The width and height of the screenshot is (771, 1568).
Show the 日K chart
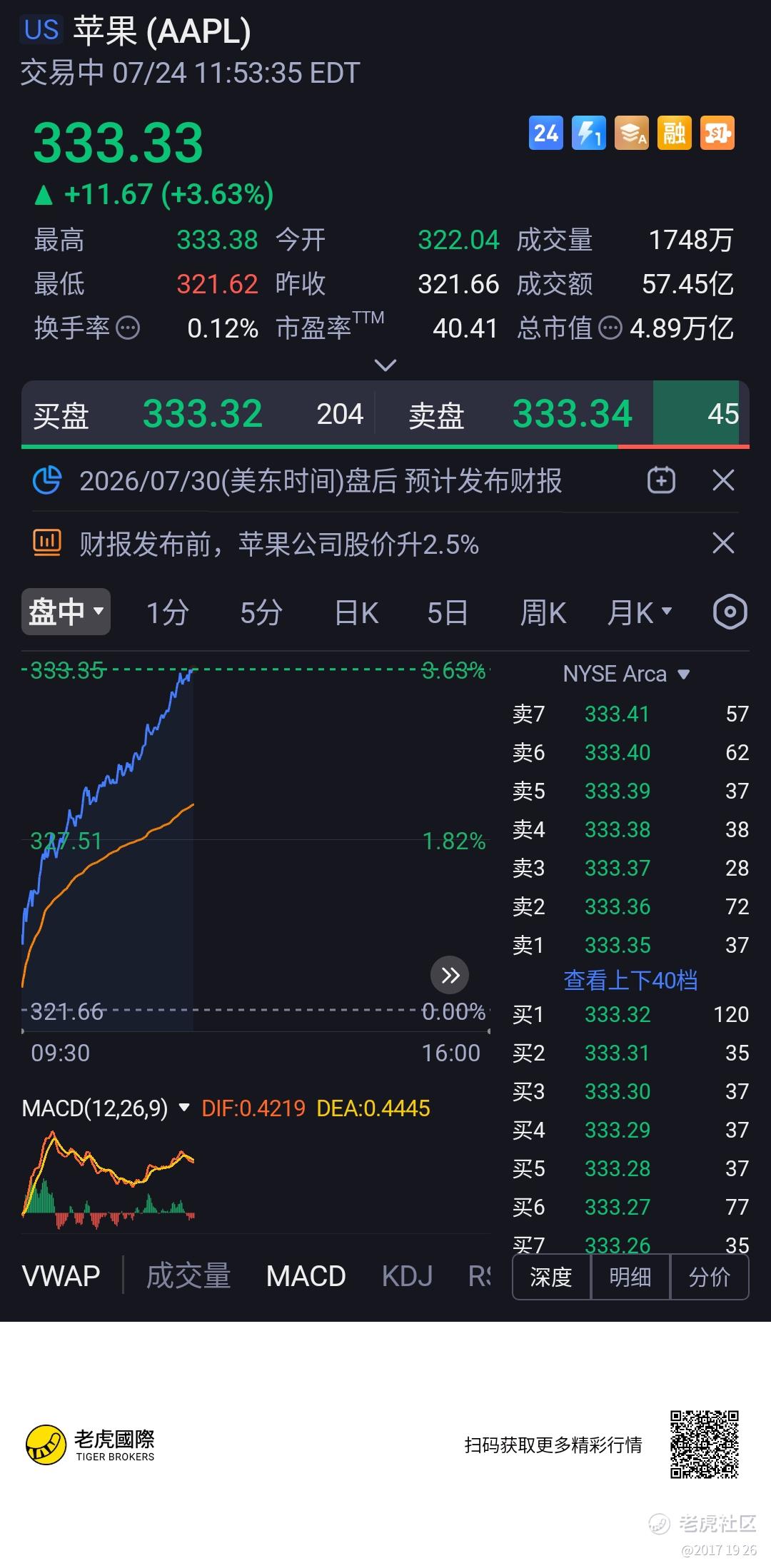coord(356,612)
